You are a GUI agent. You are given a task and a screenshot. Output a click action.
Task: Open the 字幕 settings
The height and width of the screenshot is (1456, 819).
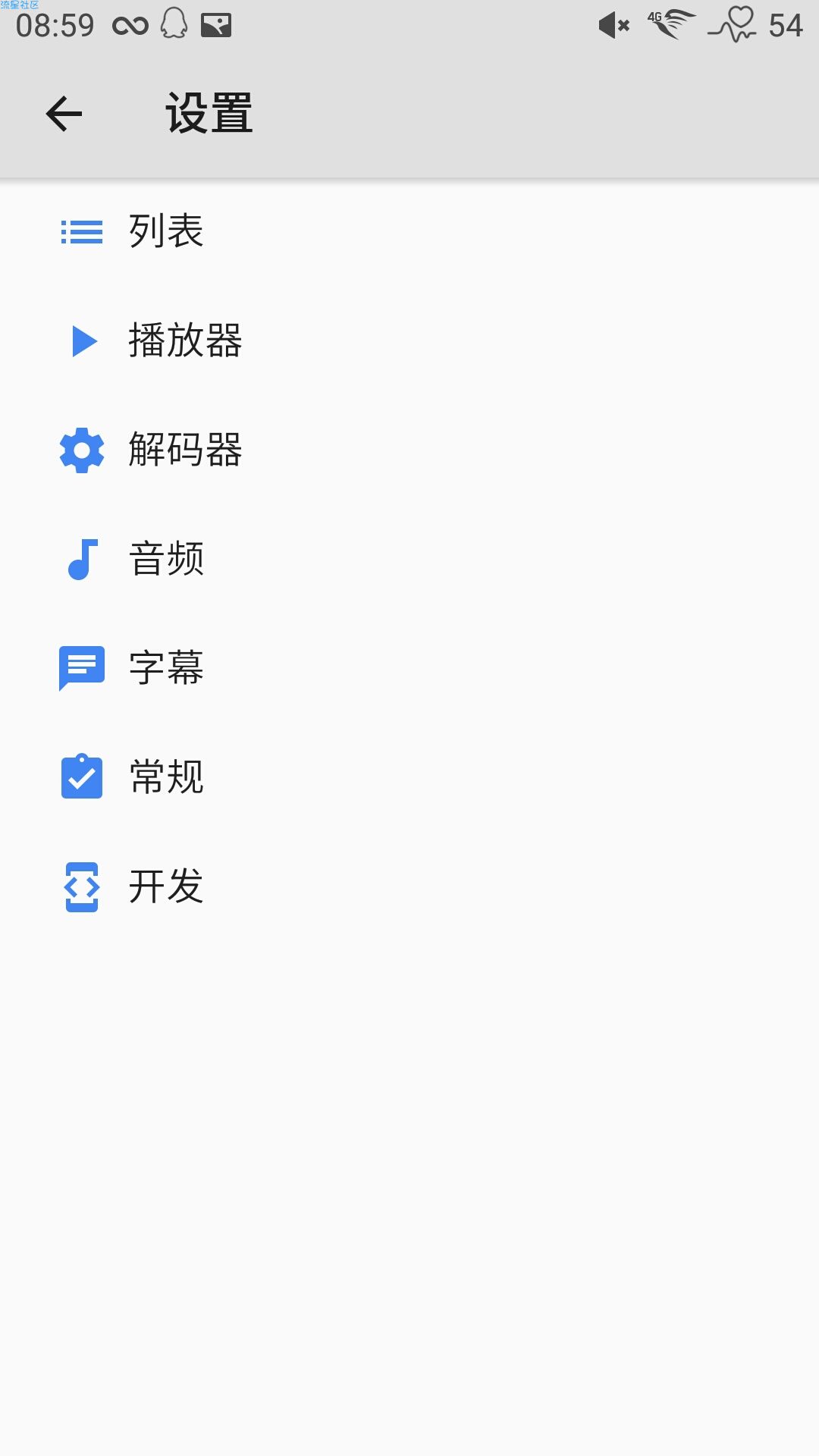click(409, 668)
